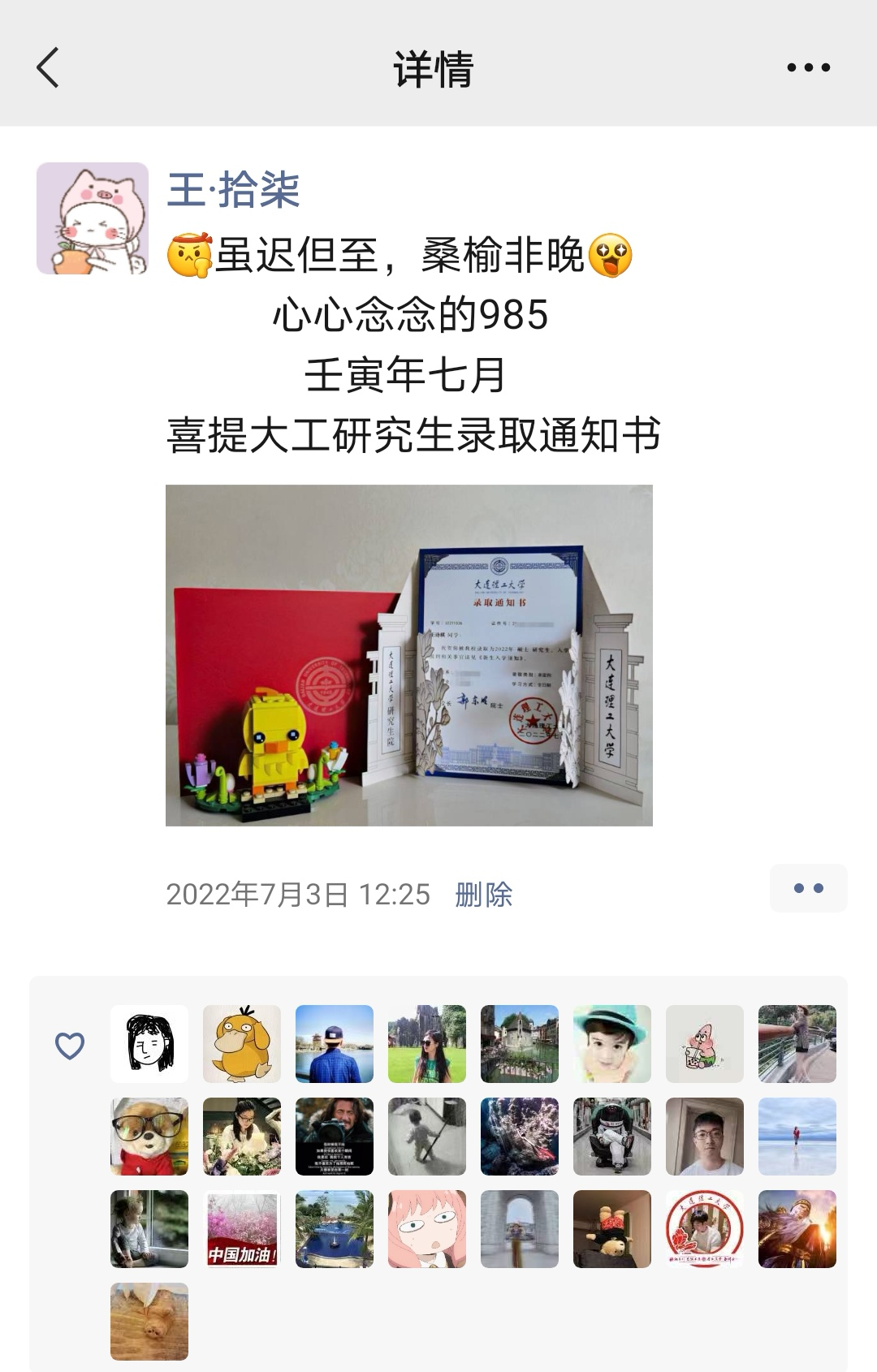Open 王·拾柒's profile avatar
Screen dimensions: 877x1372
coord(93,218)
